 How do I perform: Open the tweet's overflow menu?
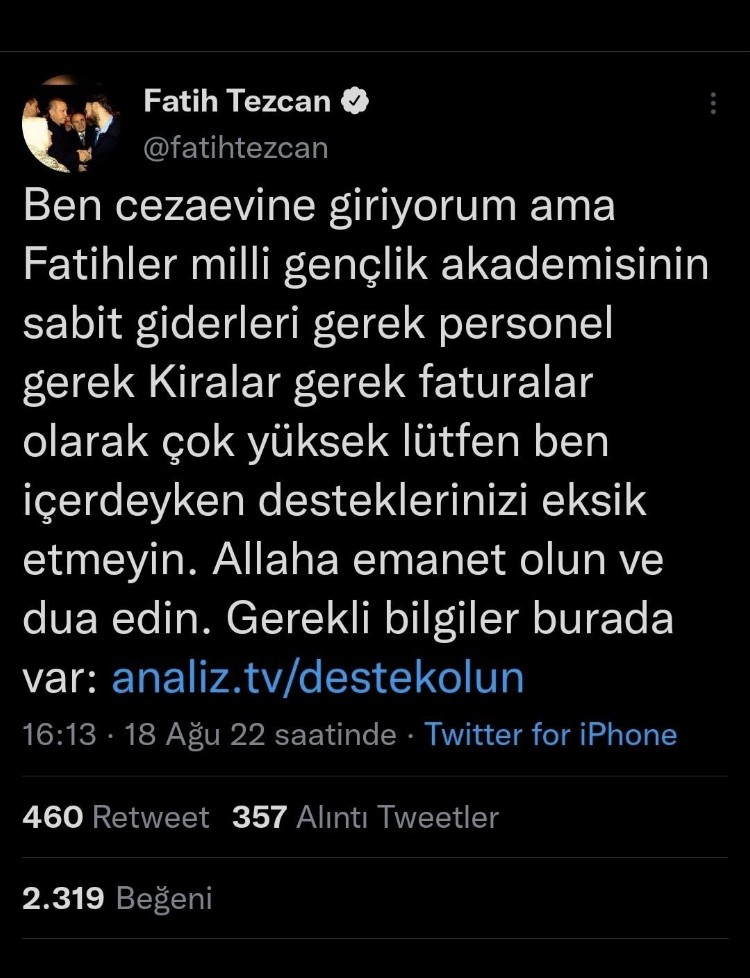[x=713, y=104]
